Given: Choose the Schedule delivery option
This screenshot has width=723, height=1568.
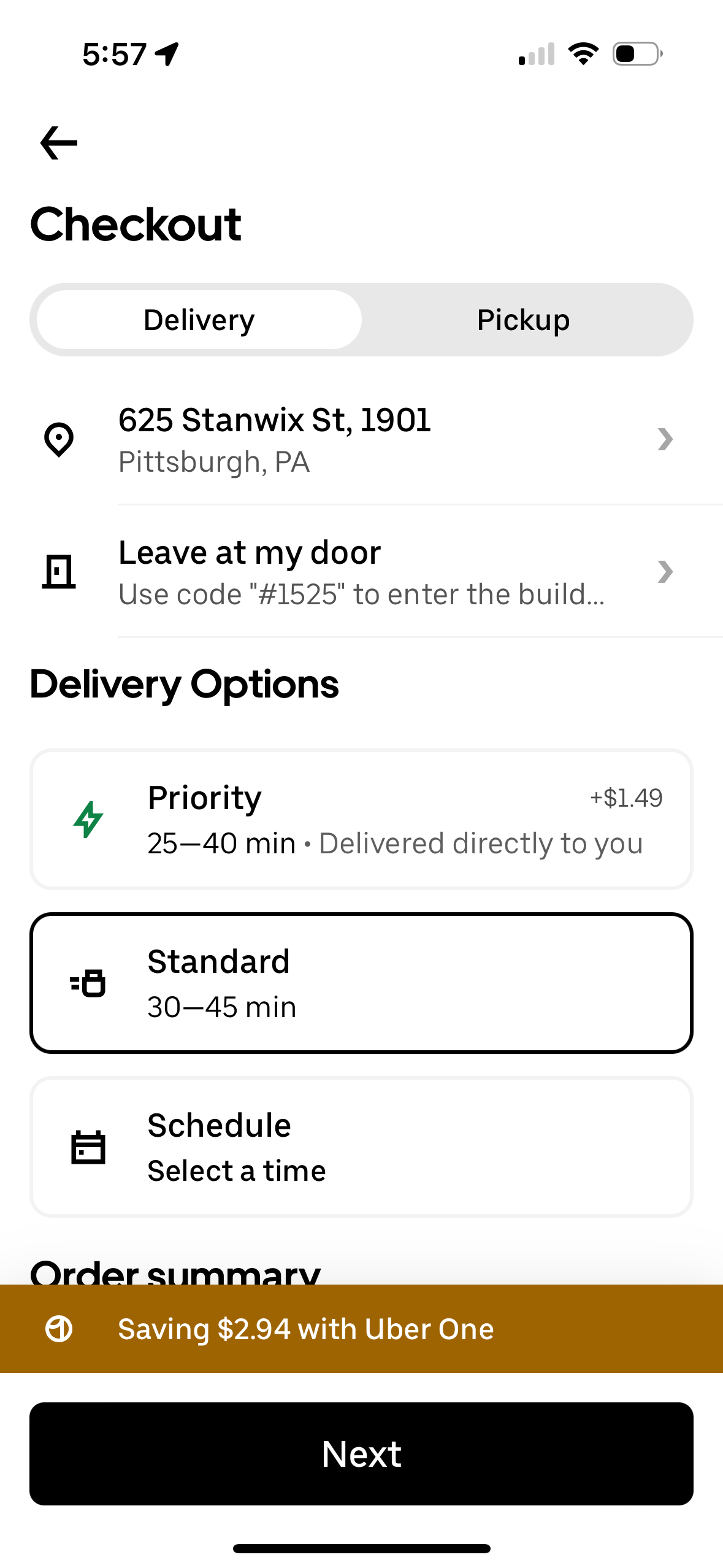Looking at the screenshot, I should point(362,1146).
